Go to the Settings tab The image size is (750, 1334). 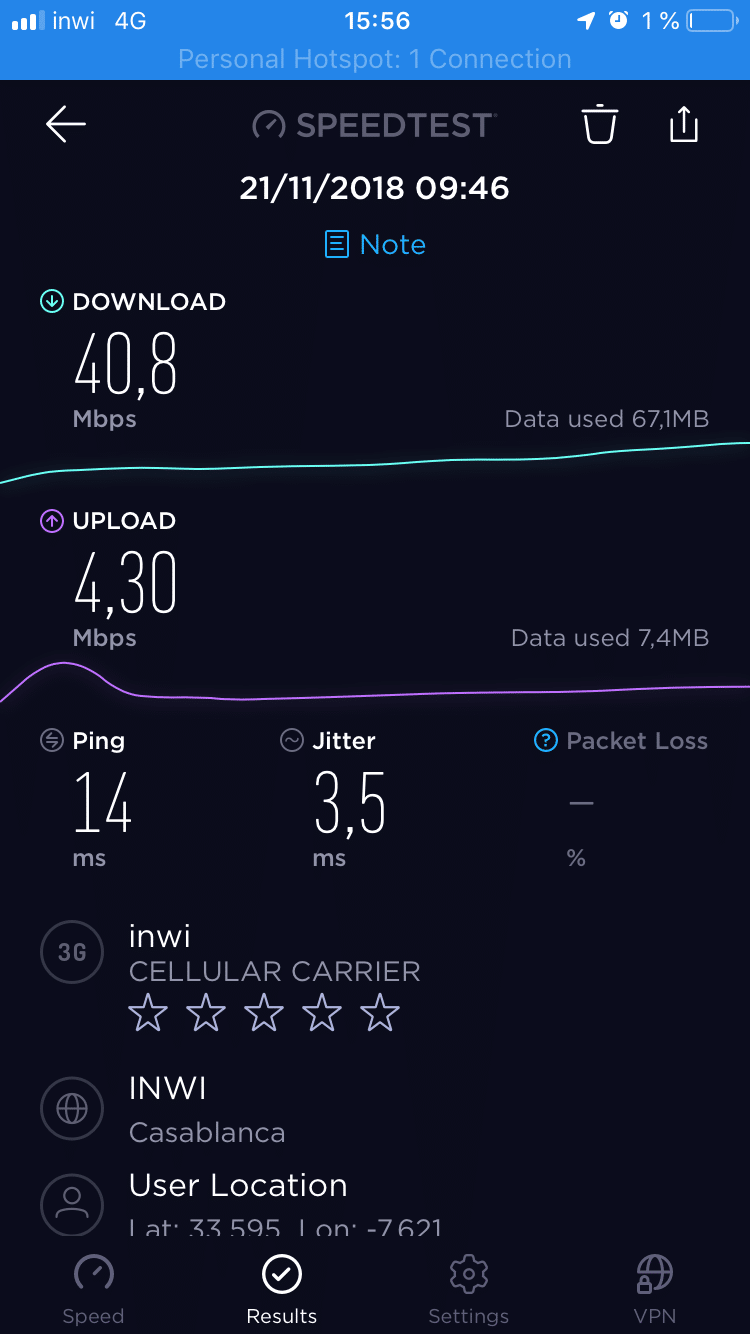pyautogui.click(x=468, y=1289)
